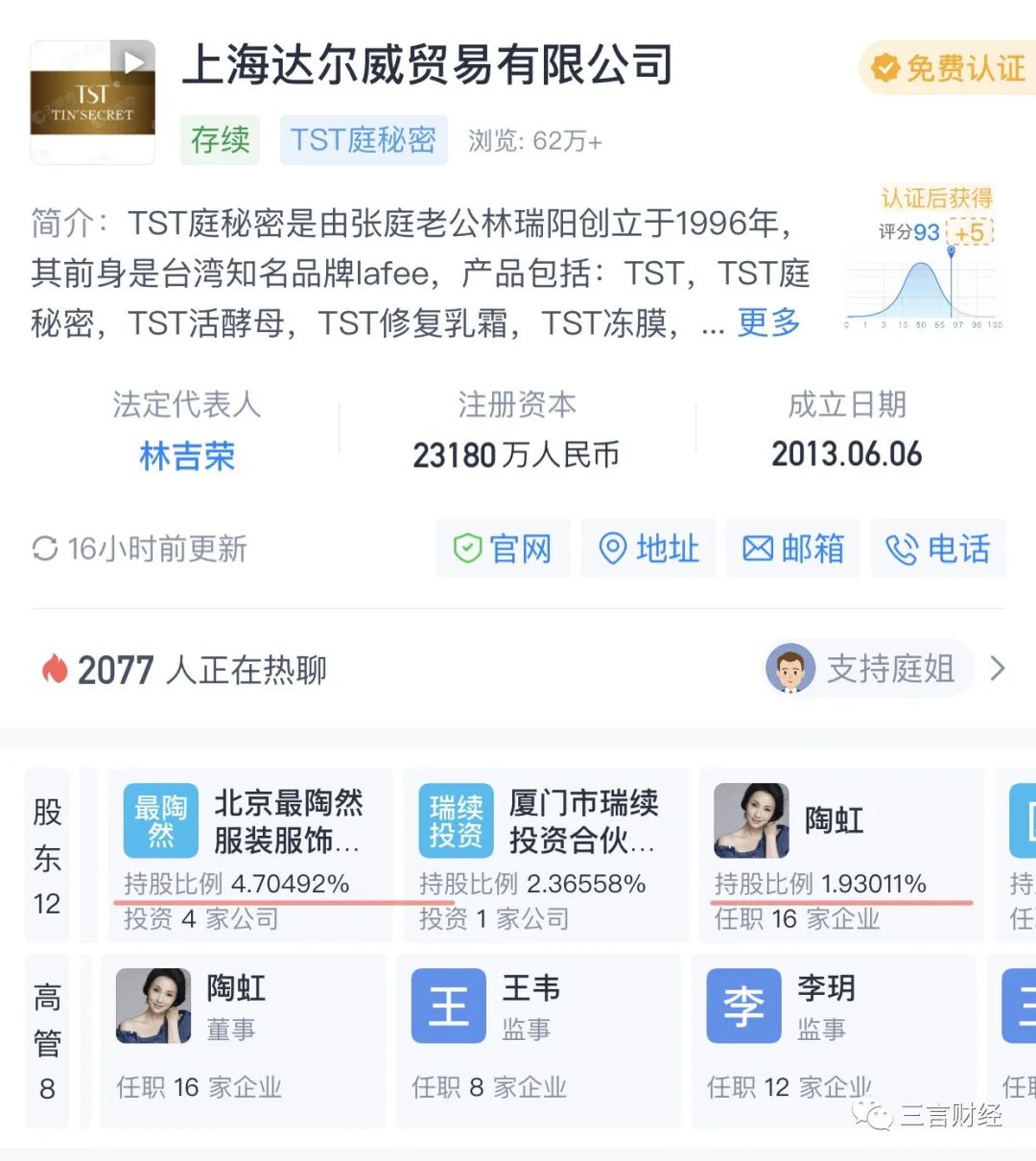Show the company 邮箱 email
Image resolution: width=1036 pixels, height=1161 pixels.
793,549
